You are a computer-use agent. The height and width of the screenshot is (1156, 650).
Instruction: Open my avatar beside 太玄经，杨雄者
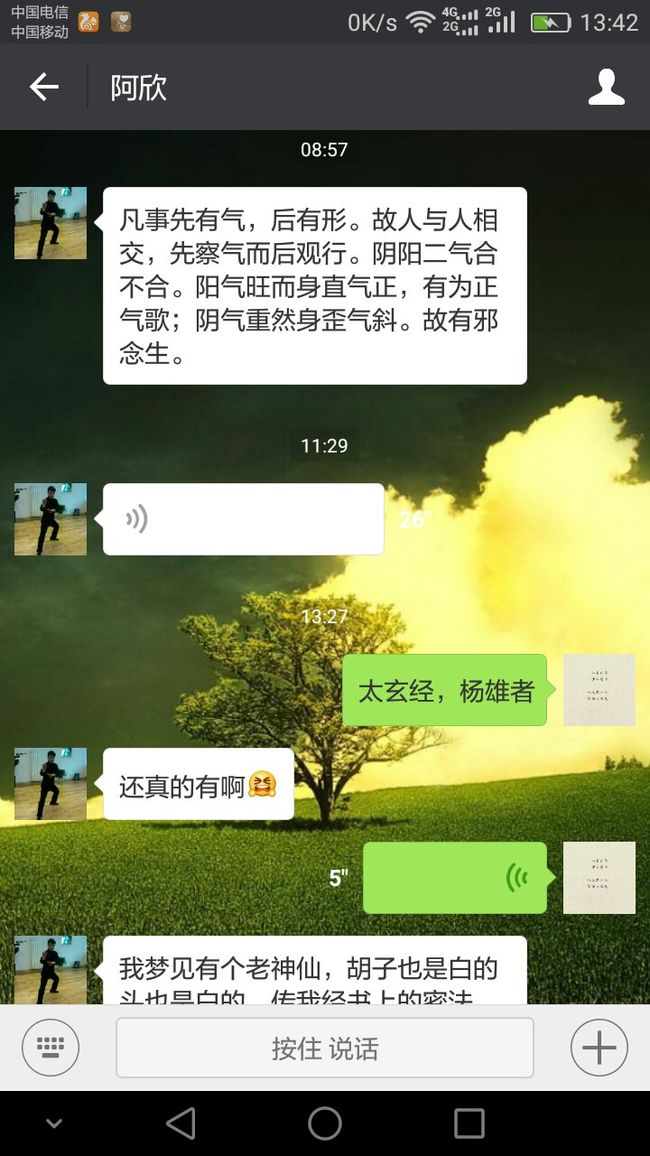pos(598,690)
